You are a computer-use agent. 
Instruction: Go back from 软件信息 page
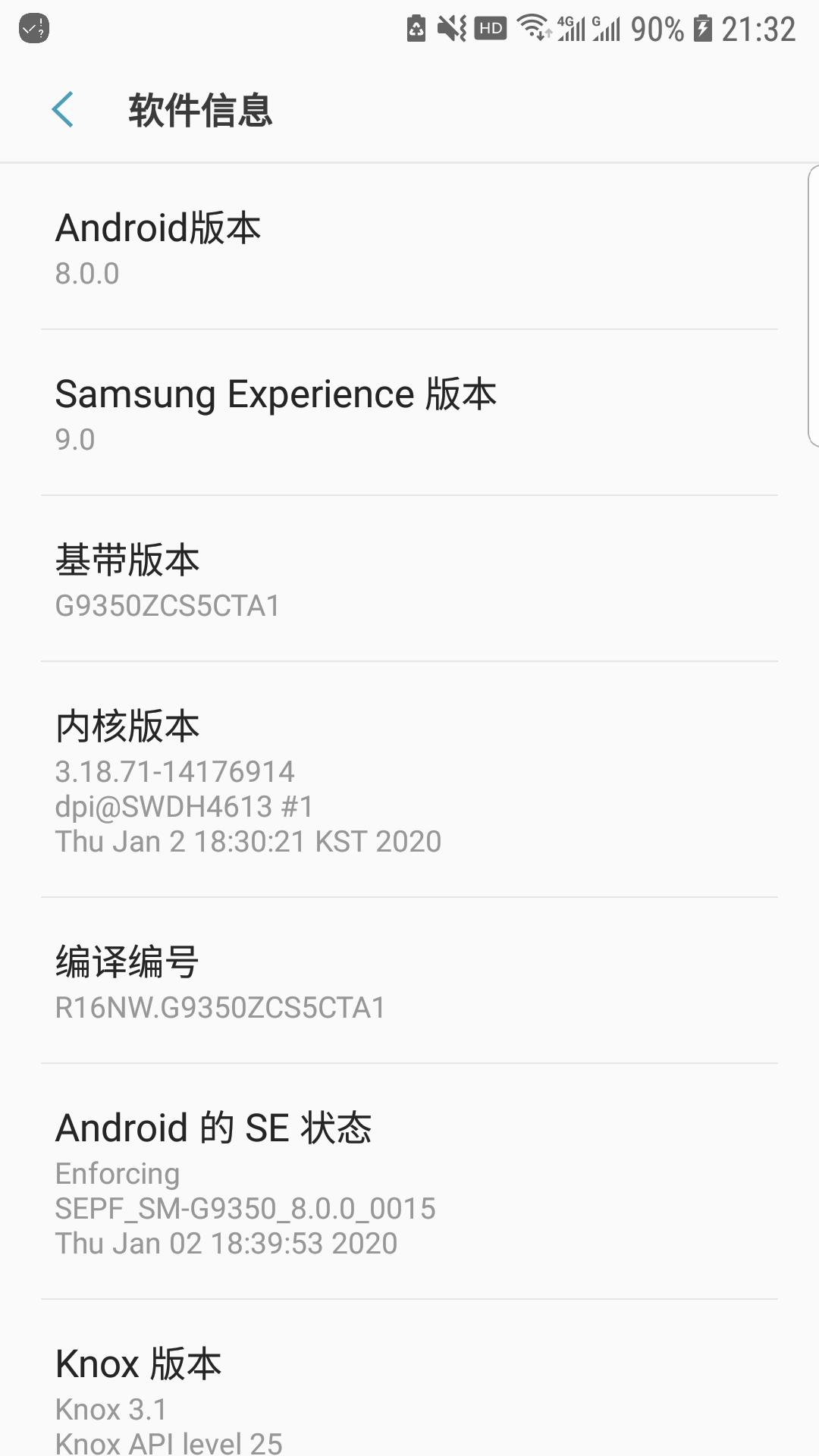(63, 110)
